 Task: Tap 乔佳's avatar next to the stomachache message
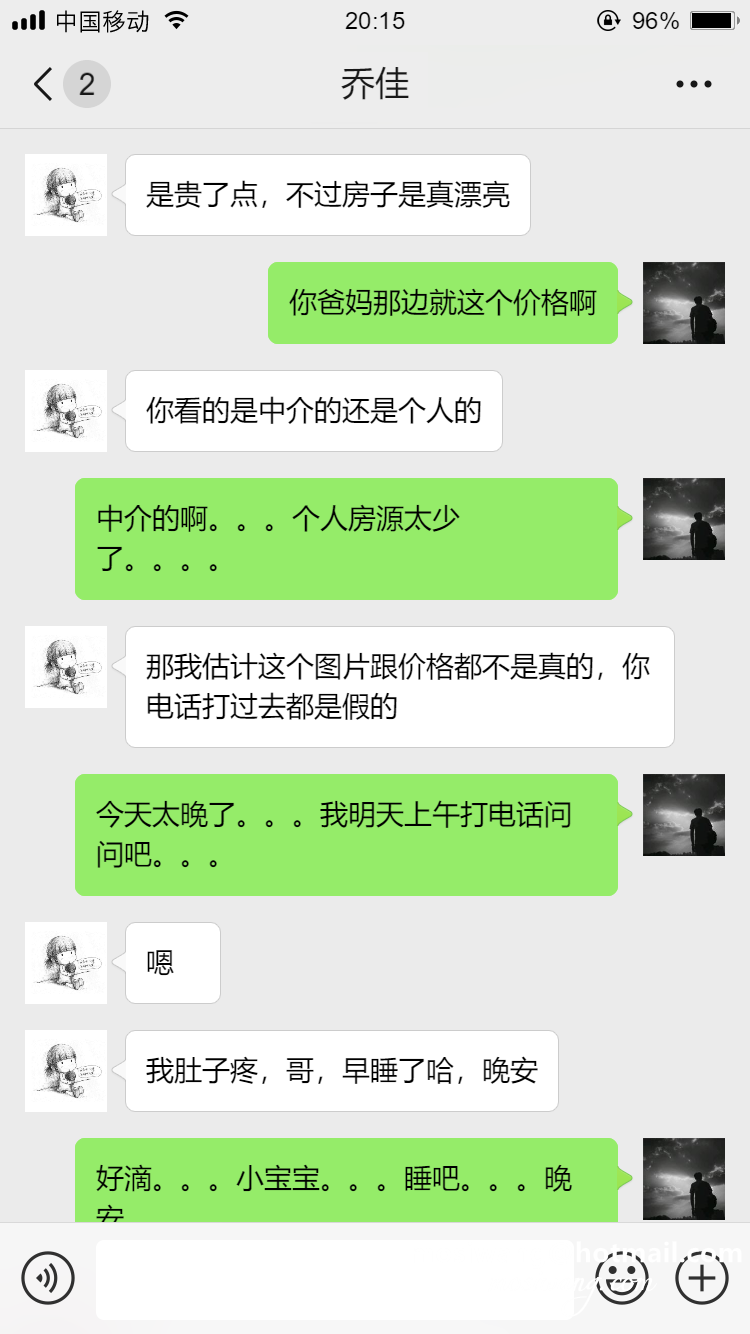pos(65,1070)
